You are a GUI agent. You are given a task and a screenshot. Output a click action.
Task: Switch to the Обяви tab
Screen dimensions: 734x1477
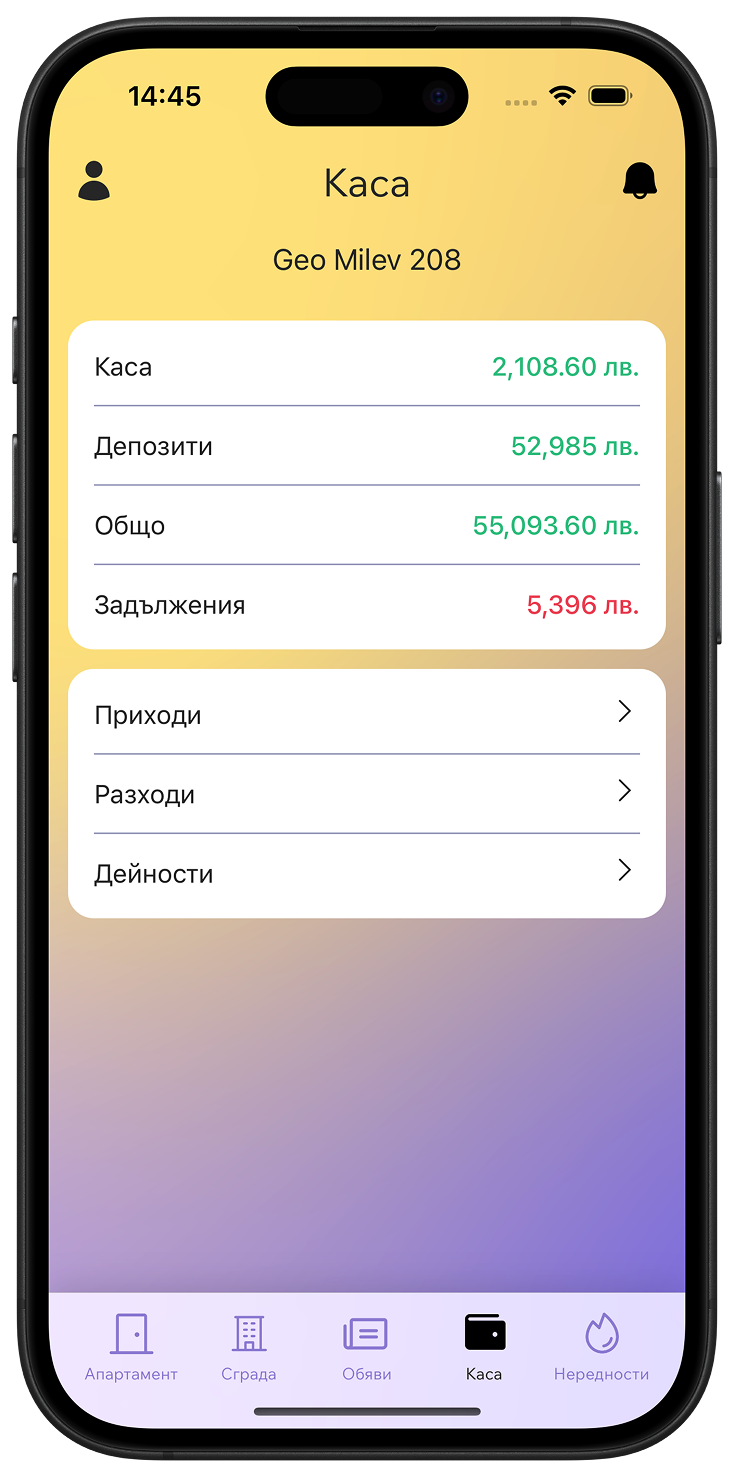click(366, 1347)
